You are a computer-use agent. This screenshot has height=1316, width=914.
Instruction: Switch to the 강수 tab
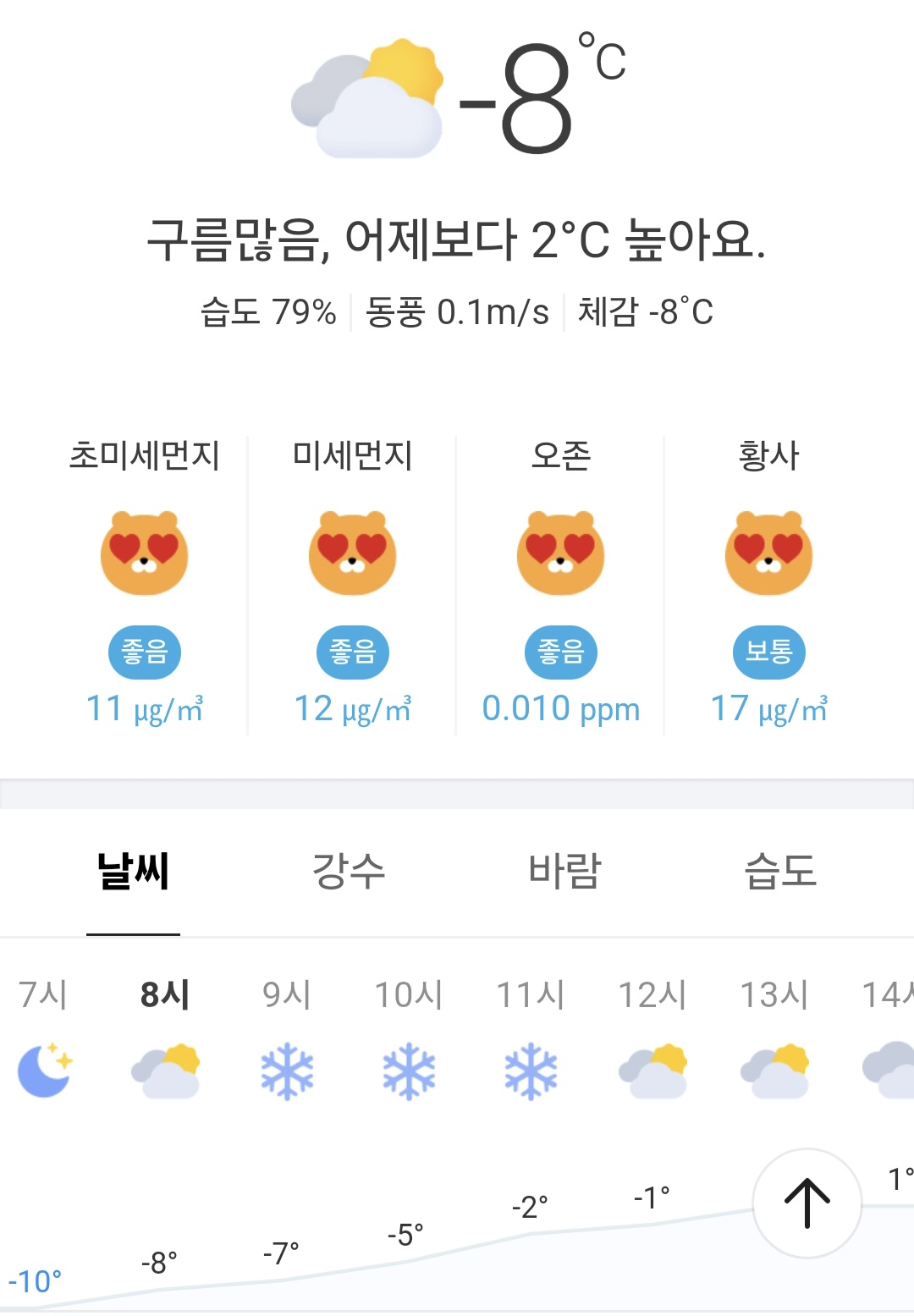349,872
